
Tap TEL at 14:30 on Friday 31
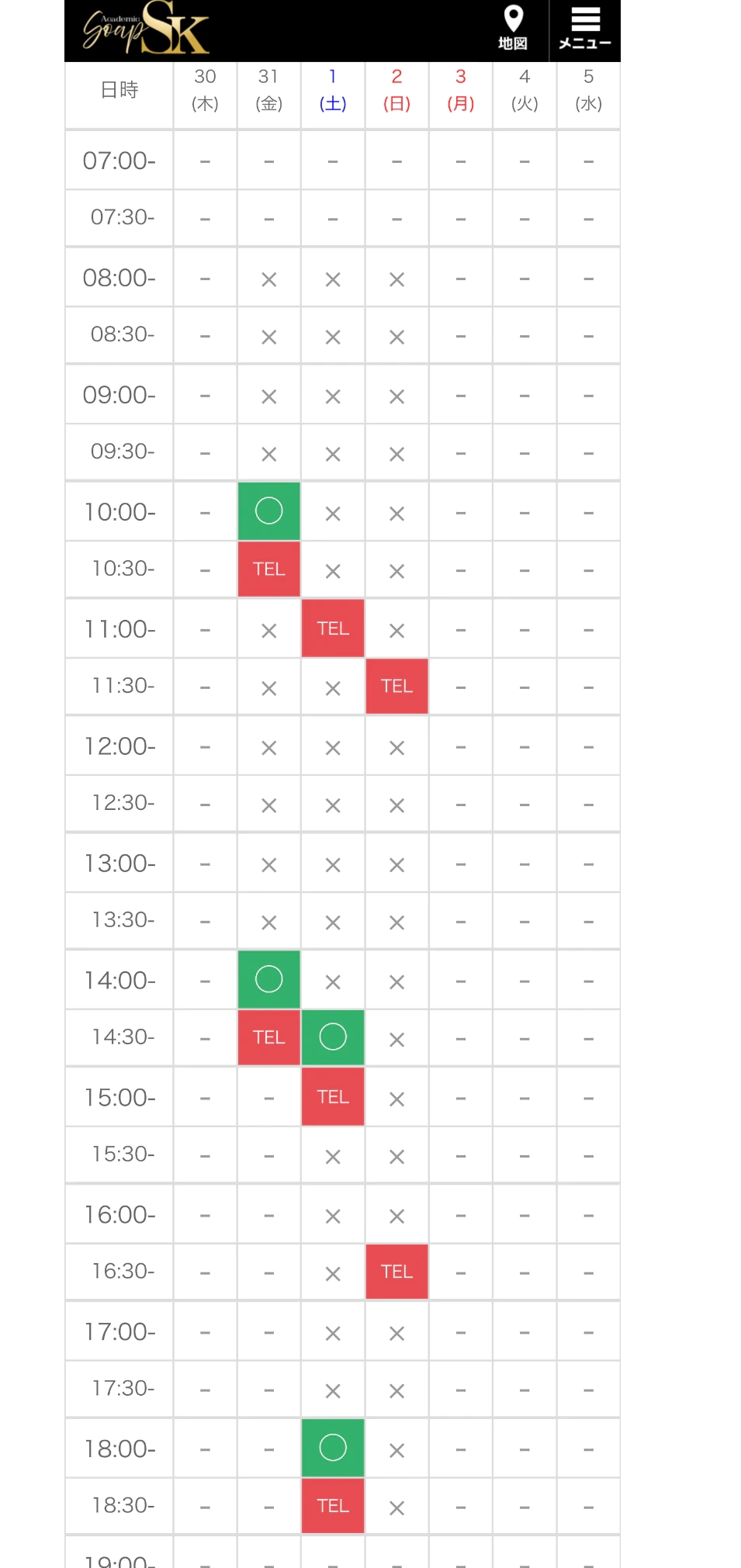(268, 1037)
